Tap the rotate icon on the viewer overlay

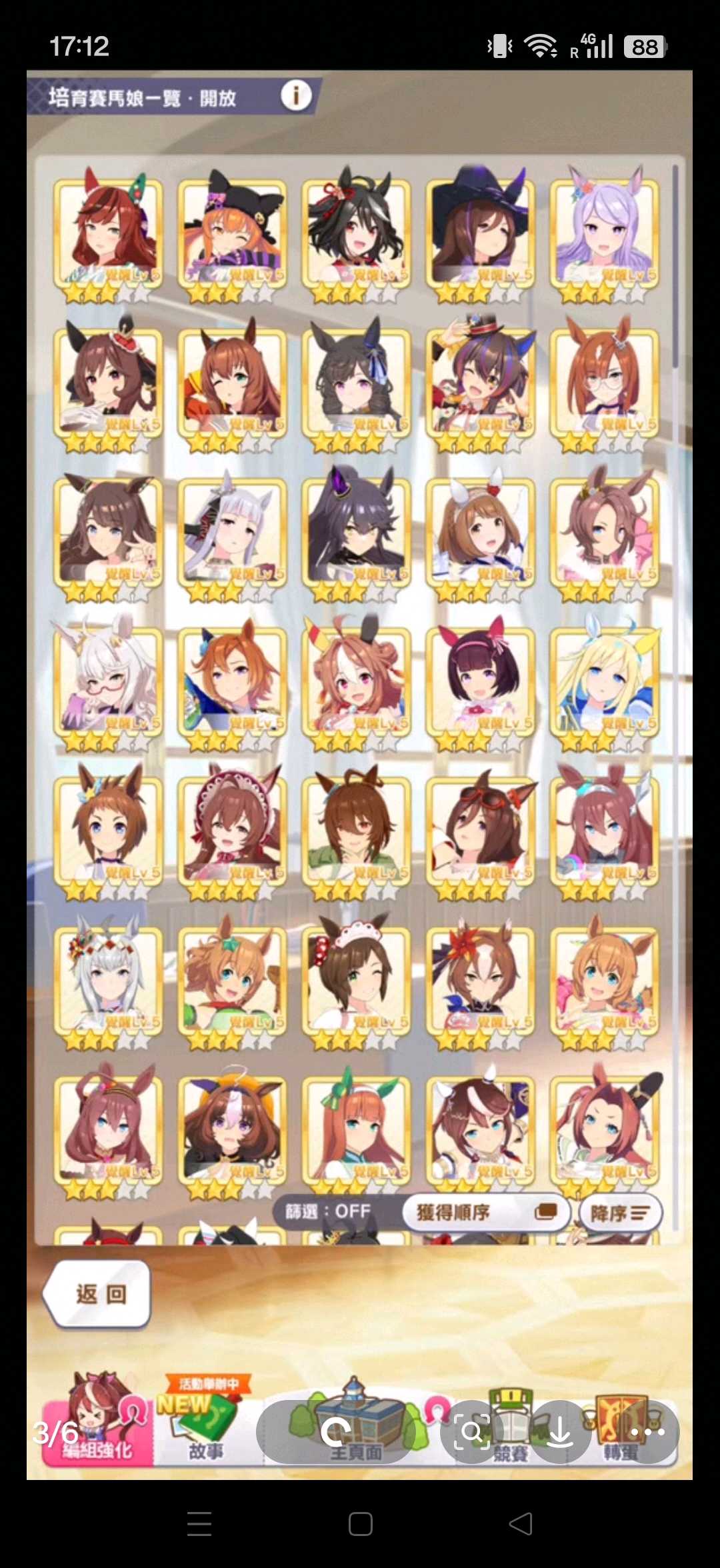(335, 1432)
